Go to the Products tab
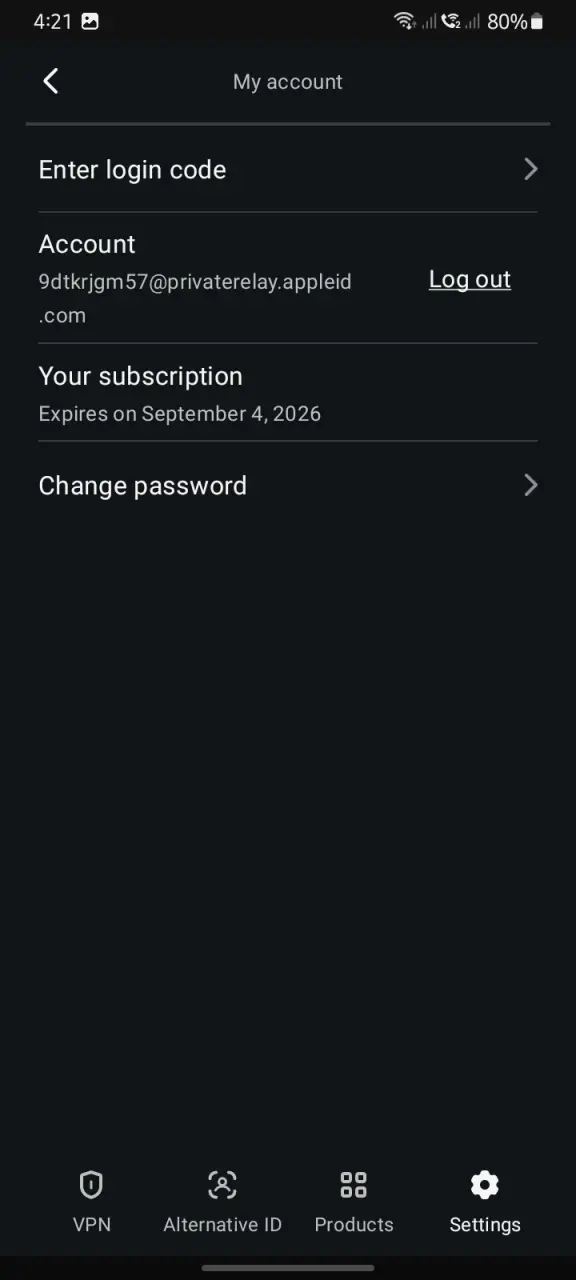The width and height of the screenshot is (576, 1280). click(x=354, y=1202)
